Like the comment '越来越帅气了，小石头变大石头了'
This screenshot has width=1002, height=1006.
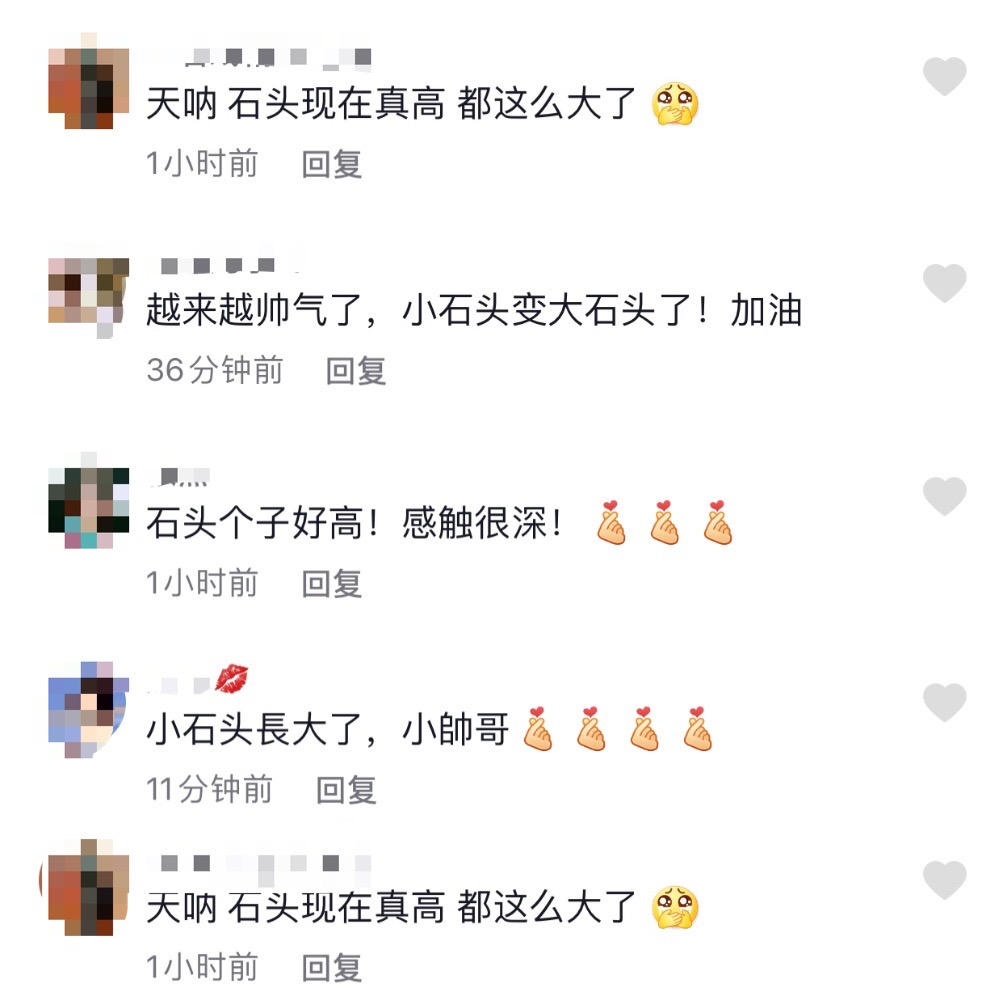[944, 284]
